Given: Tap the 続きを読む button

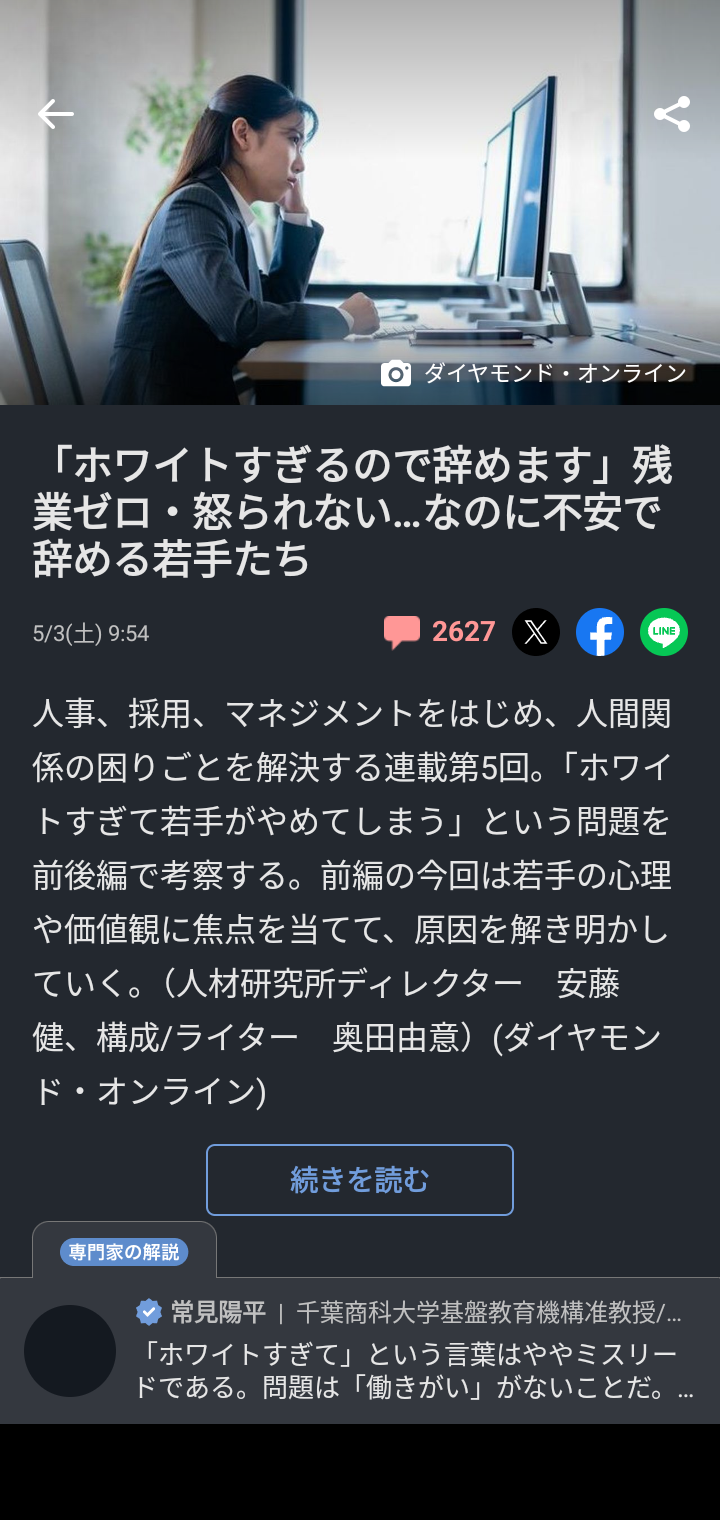Looking at the screenshot, I should [360, 1180].
